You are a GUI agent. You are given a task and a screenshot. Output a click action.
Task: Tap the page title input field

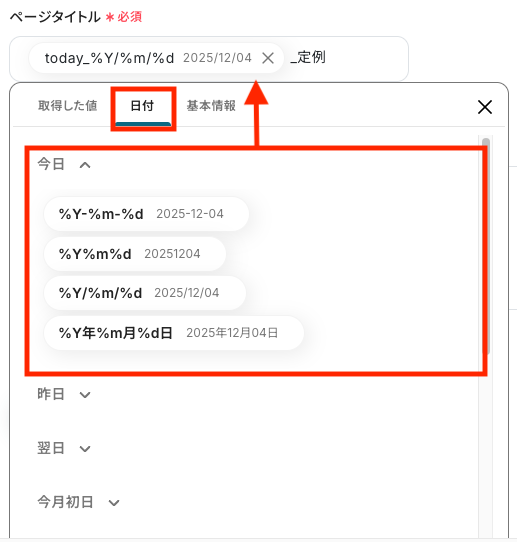coord(209,58)
